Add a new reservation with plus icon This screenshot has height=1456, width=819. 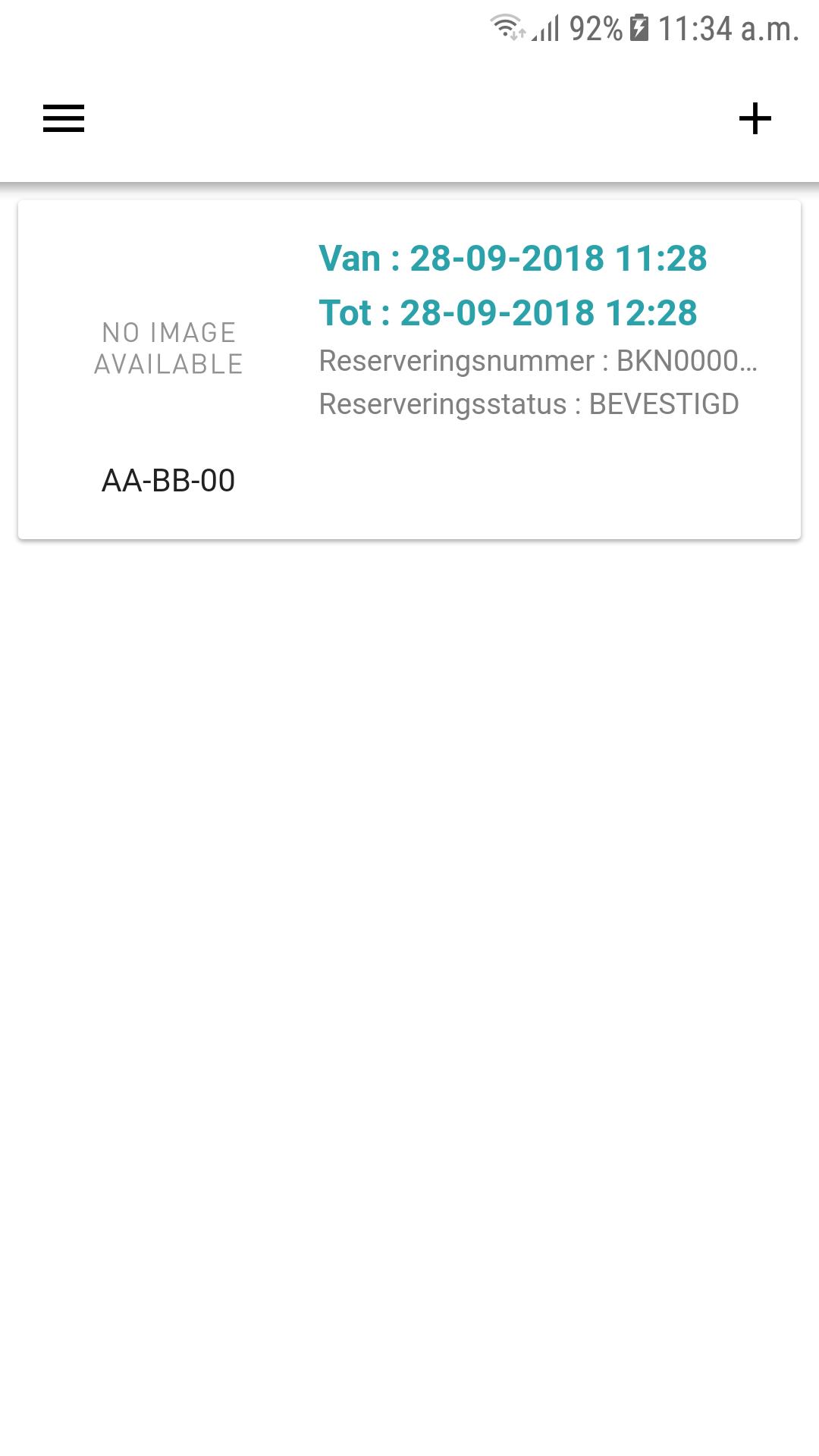(755, 118)
